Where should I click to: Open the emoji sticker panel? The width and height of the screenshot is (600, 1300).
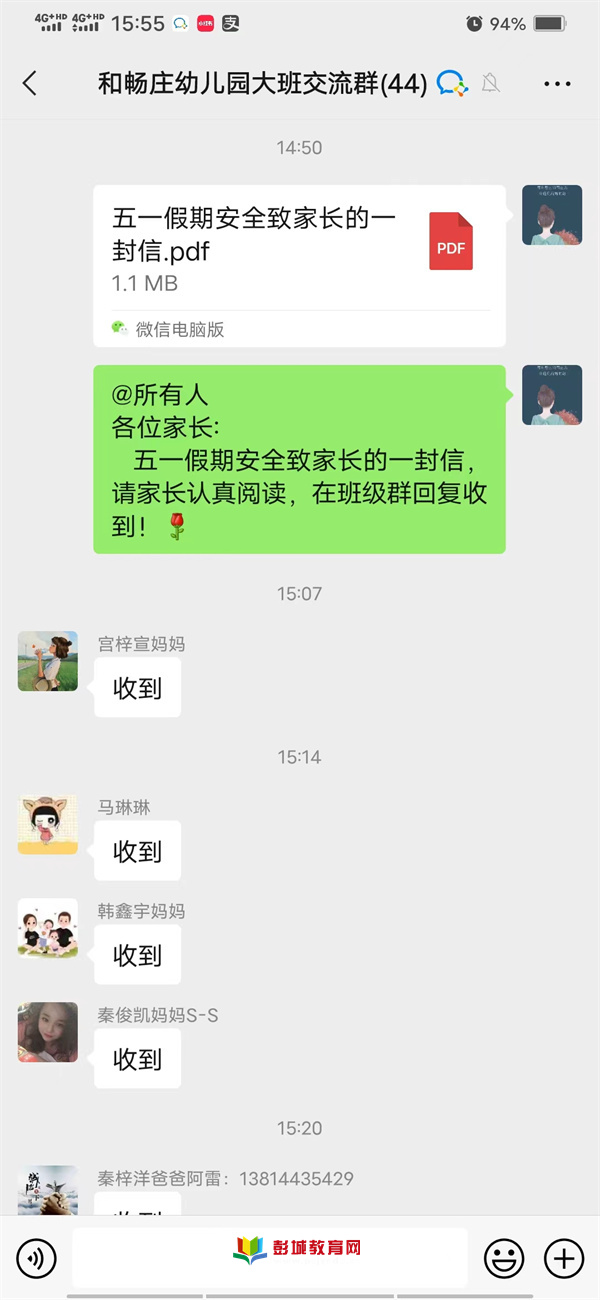click(504, 1257)
